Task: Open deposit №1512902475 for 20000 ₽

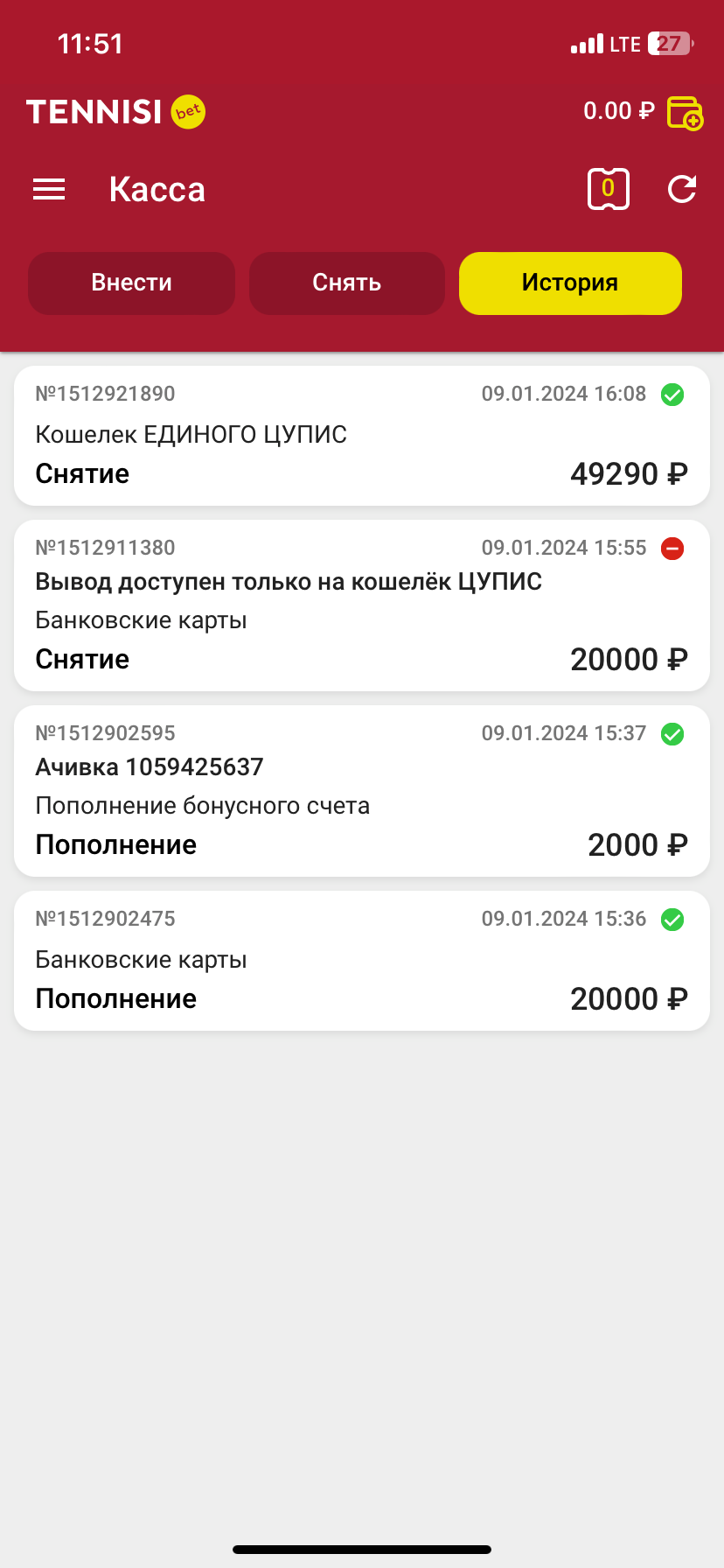Action: pos(362,961)
